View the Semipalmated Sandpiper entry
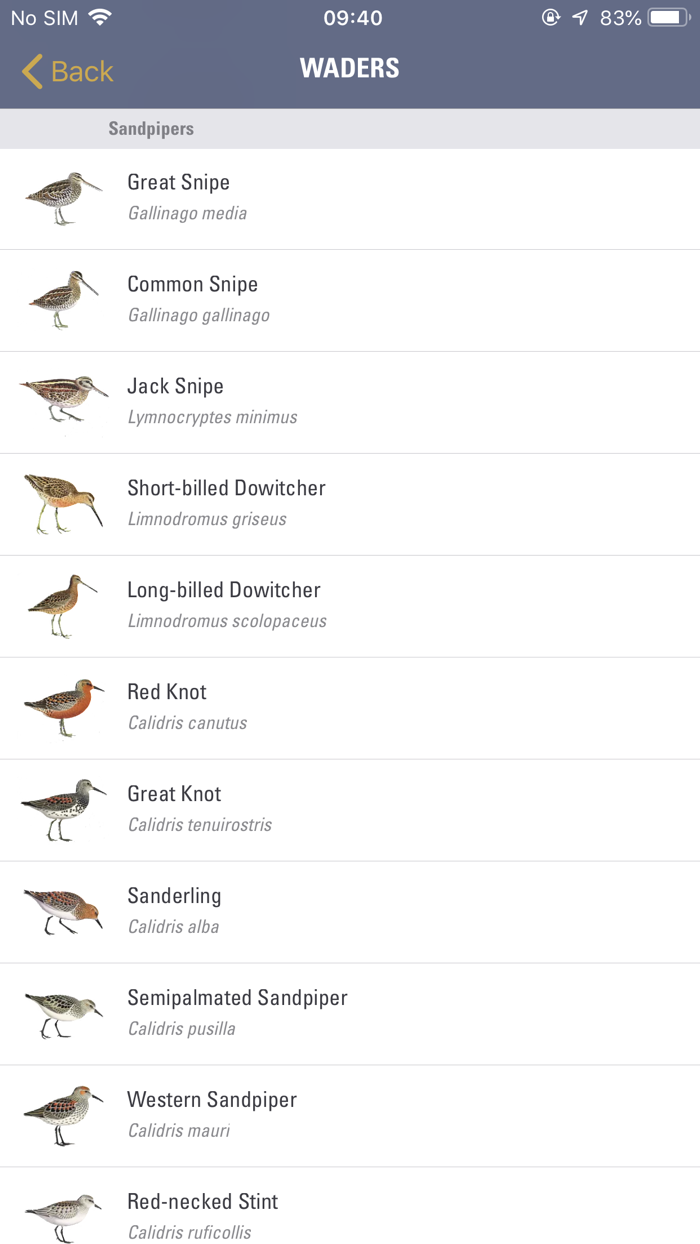Image resolution: width=700 pixels, height=1244 pixels. tap(350, 1014)
